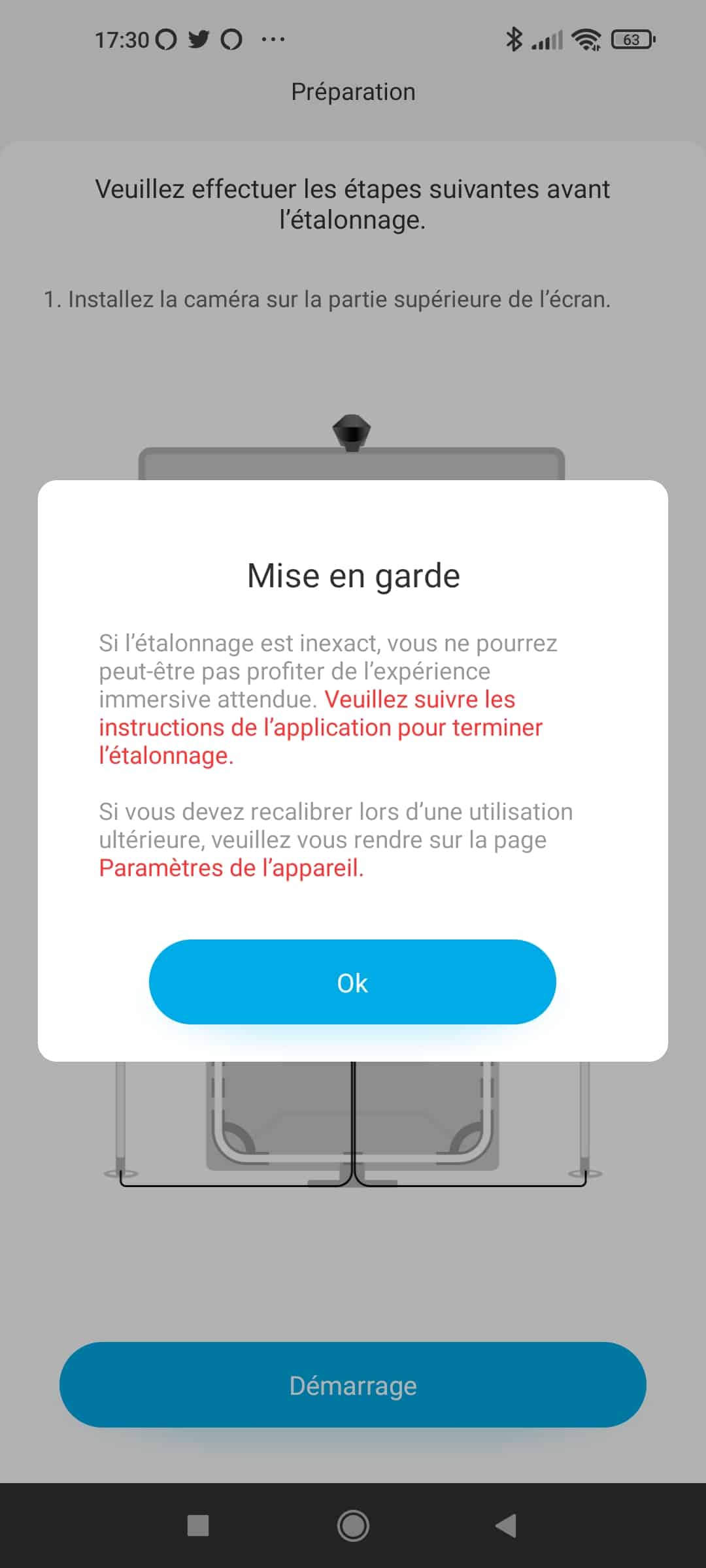Go back with the system back button
This screenshot has width=706, height=1568.
[x=506, y=1526]
